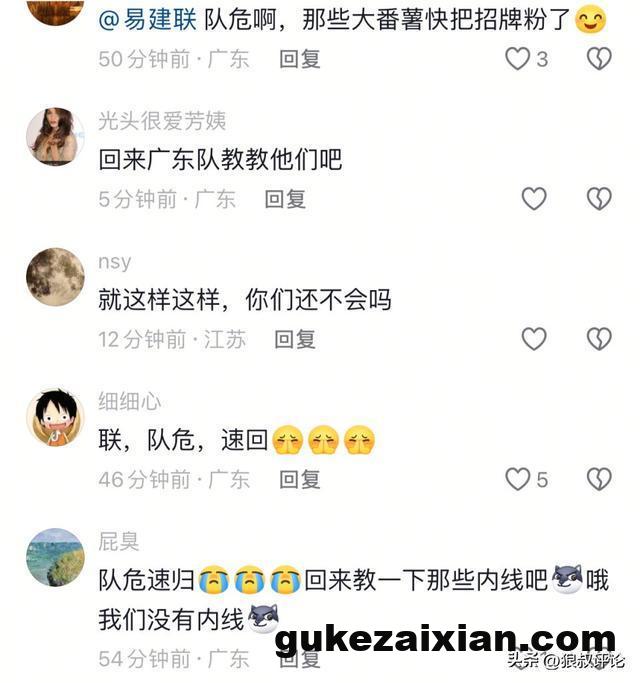This screenshot has width=640, height=683.
Task: Like 细细心's comment with 5 likes
Action: [518, 479]
